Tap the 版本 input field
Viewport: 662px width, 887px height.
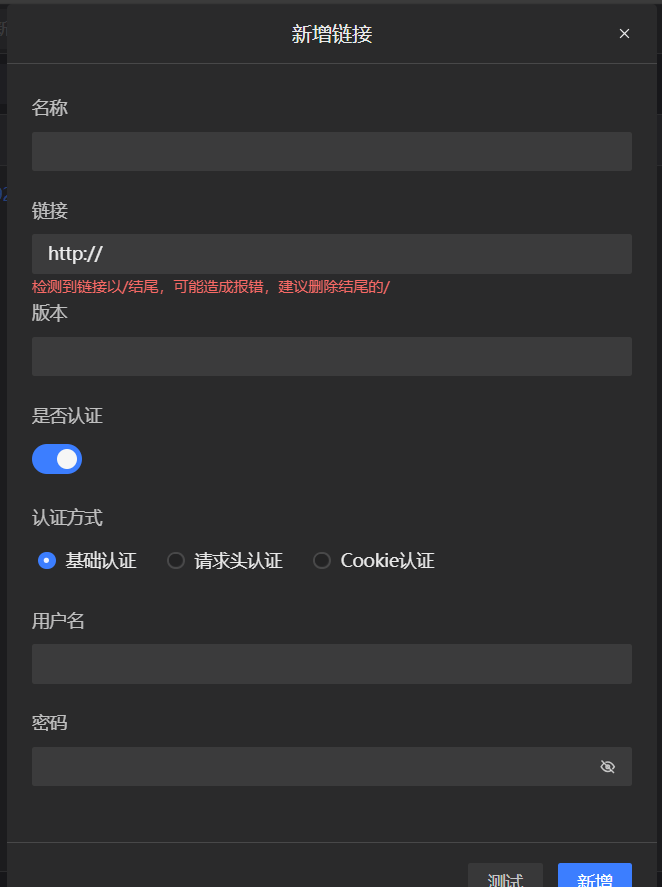331,356
